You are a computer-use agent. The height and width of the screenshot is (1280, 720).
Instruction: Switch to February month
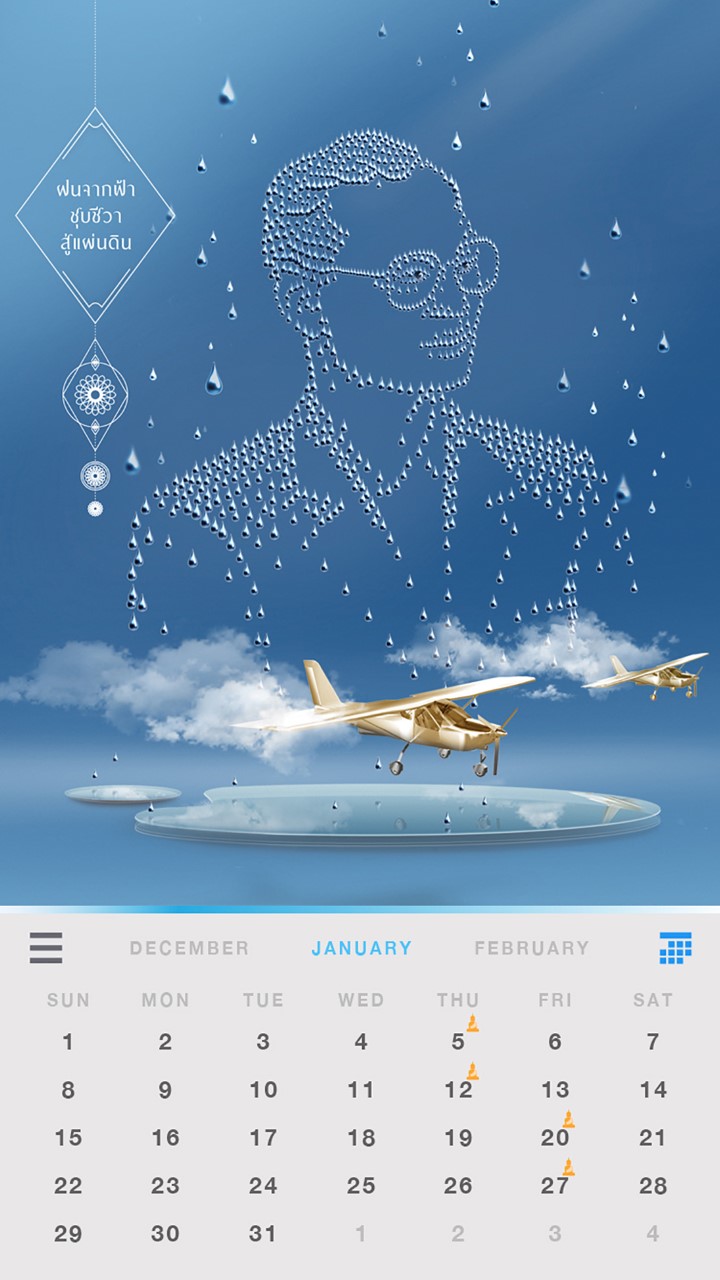(x=532, y=948)
